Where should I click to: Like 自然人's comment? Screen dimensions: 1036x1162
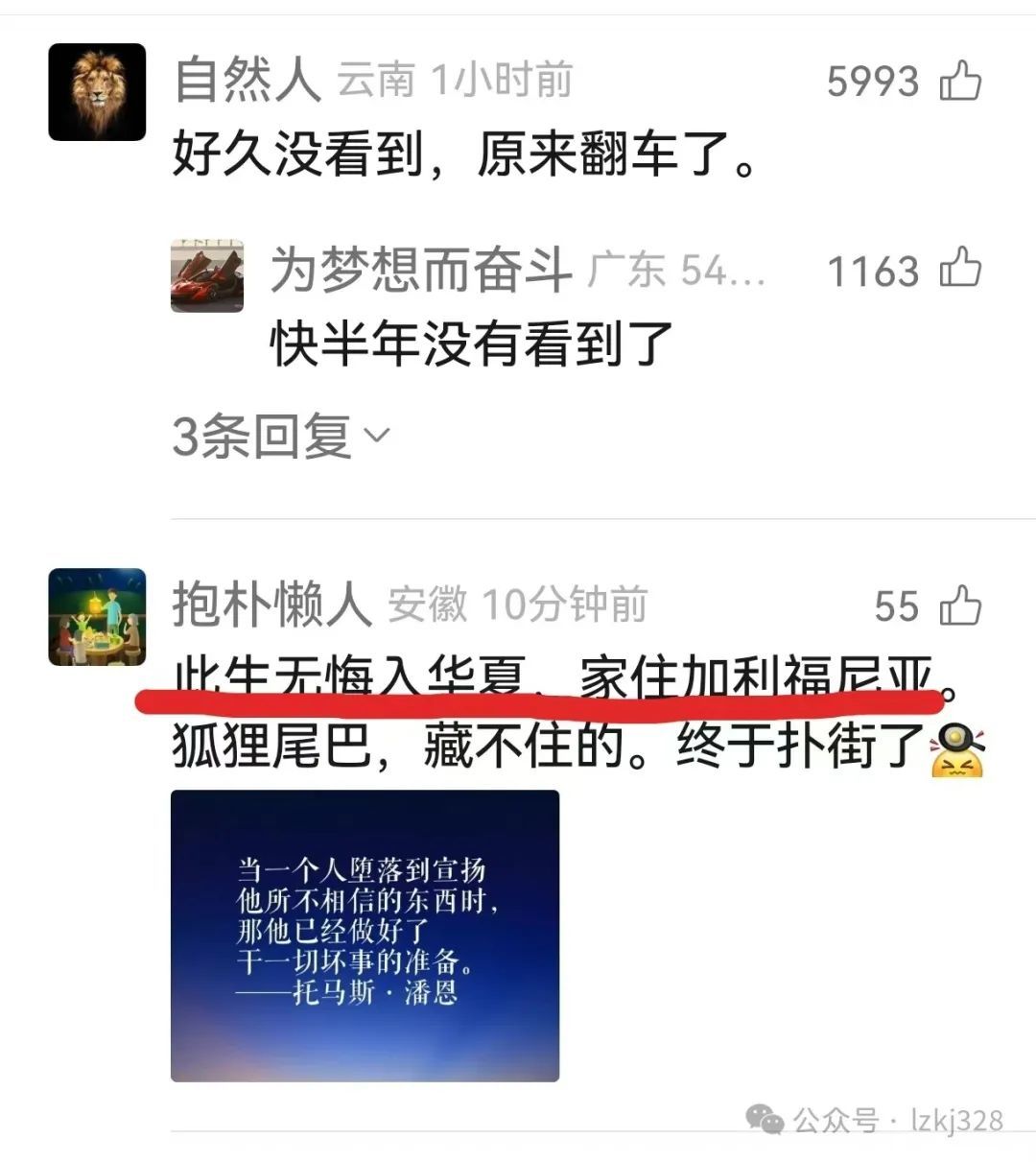(x=960, y=81)
